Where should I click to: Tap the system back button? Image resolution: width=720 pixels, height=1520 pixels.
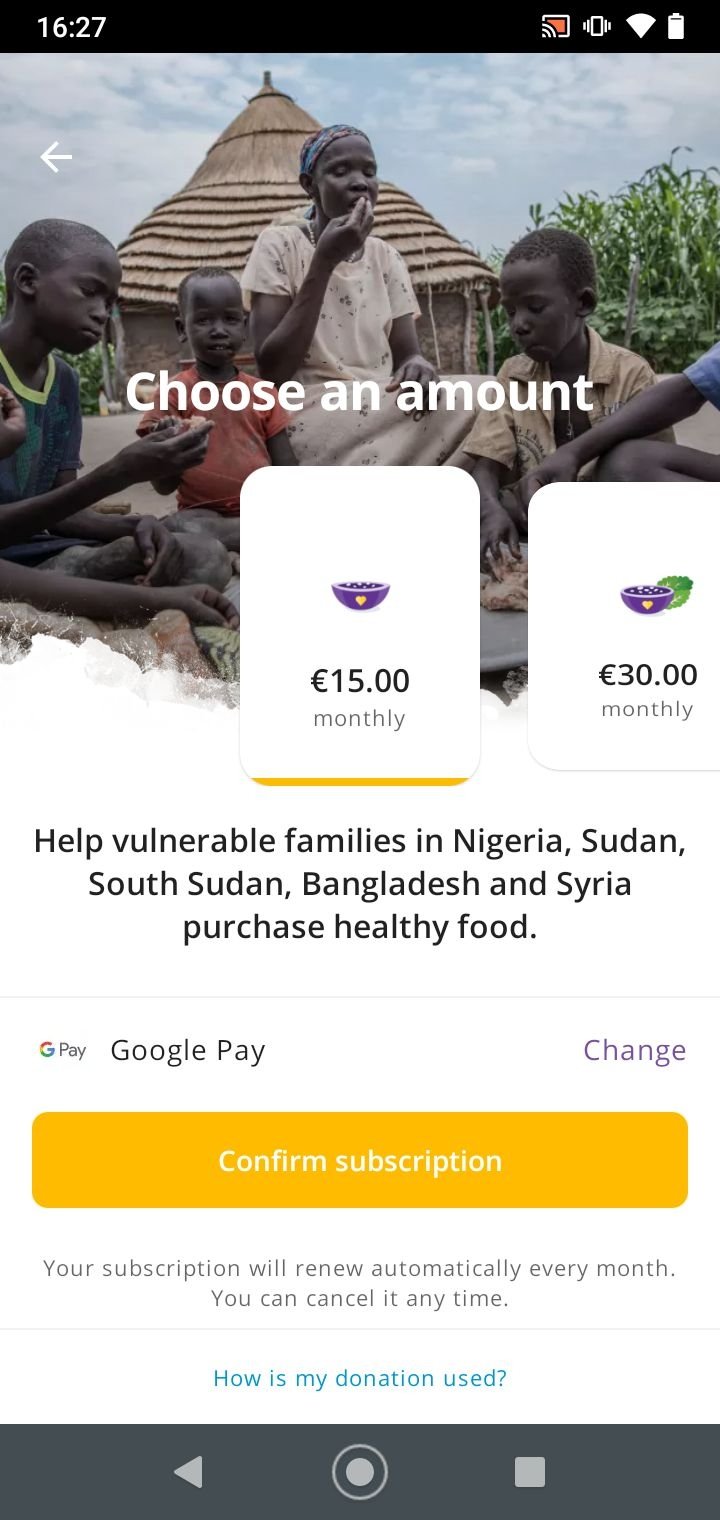click(x=188, y=1472)
